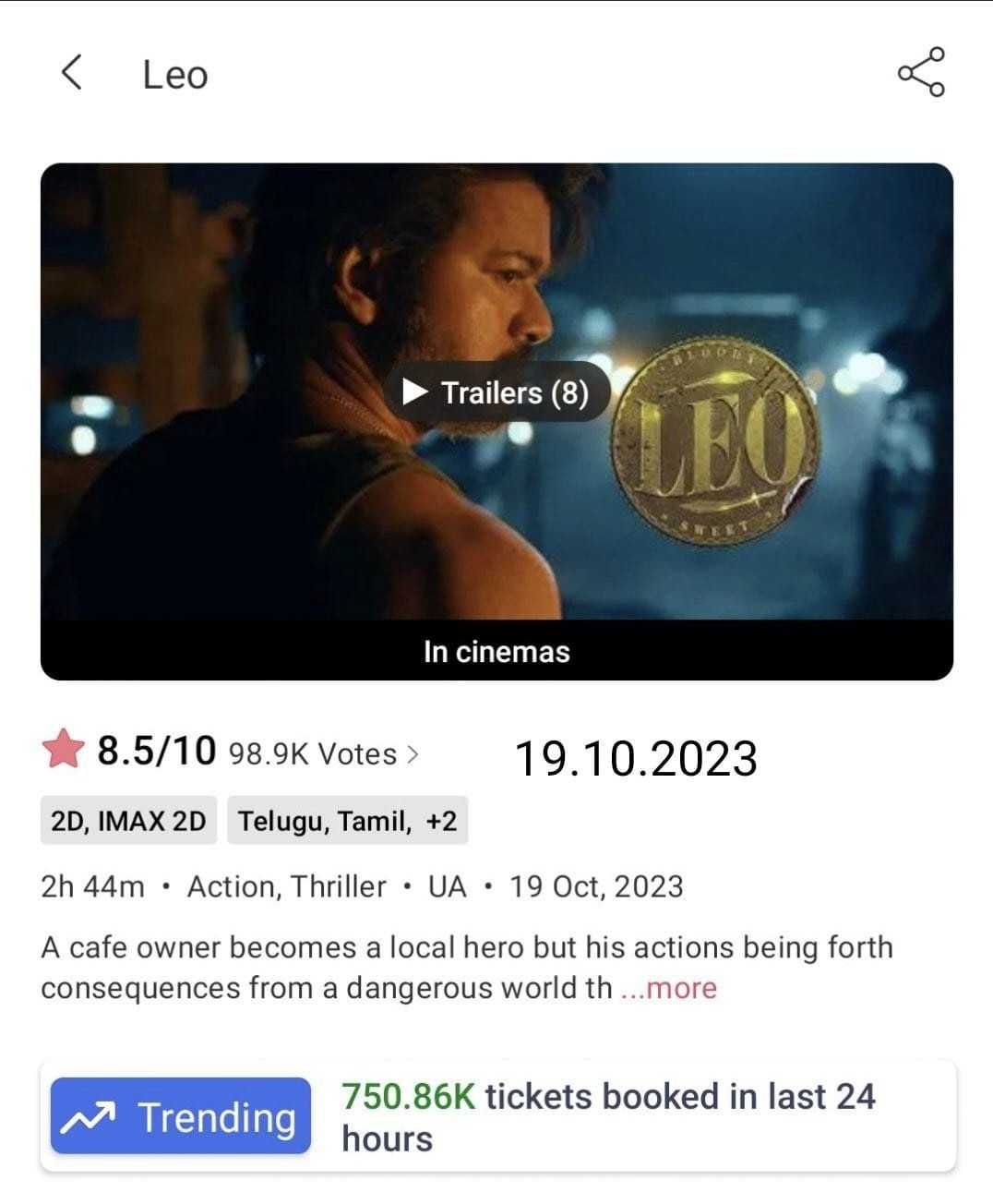Viewport: 993px width, 1204px height.
Task: Go back from the Leo page
Action: [x=72, y=74]
